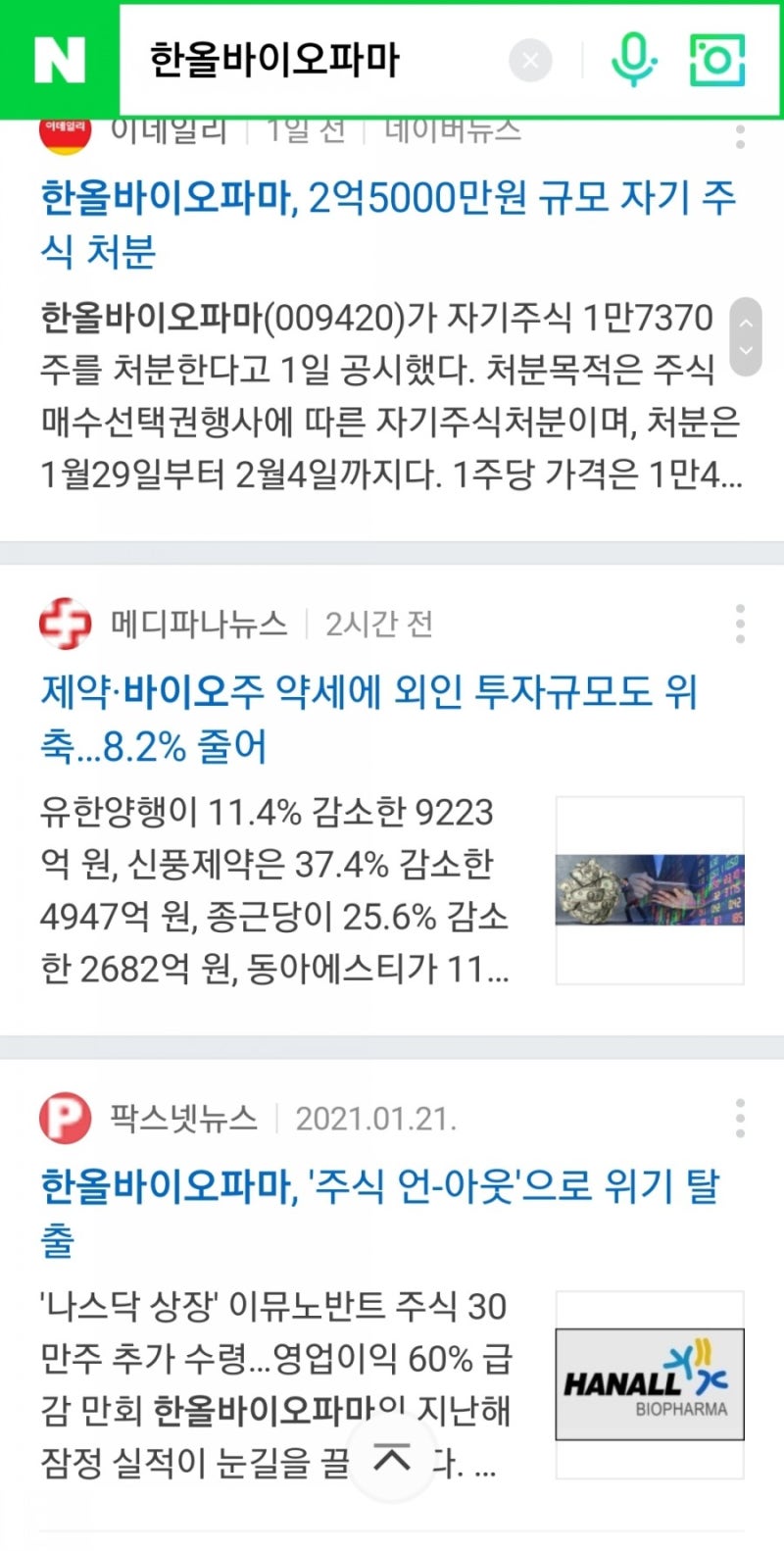The image size is (784, 1551).
Task: Start voice search with the microphone icon
Action: [634, 60]
